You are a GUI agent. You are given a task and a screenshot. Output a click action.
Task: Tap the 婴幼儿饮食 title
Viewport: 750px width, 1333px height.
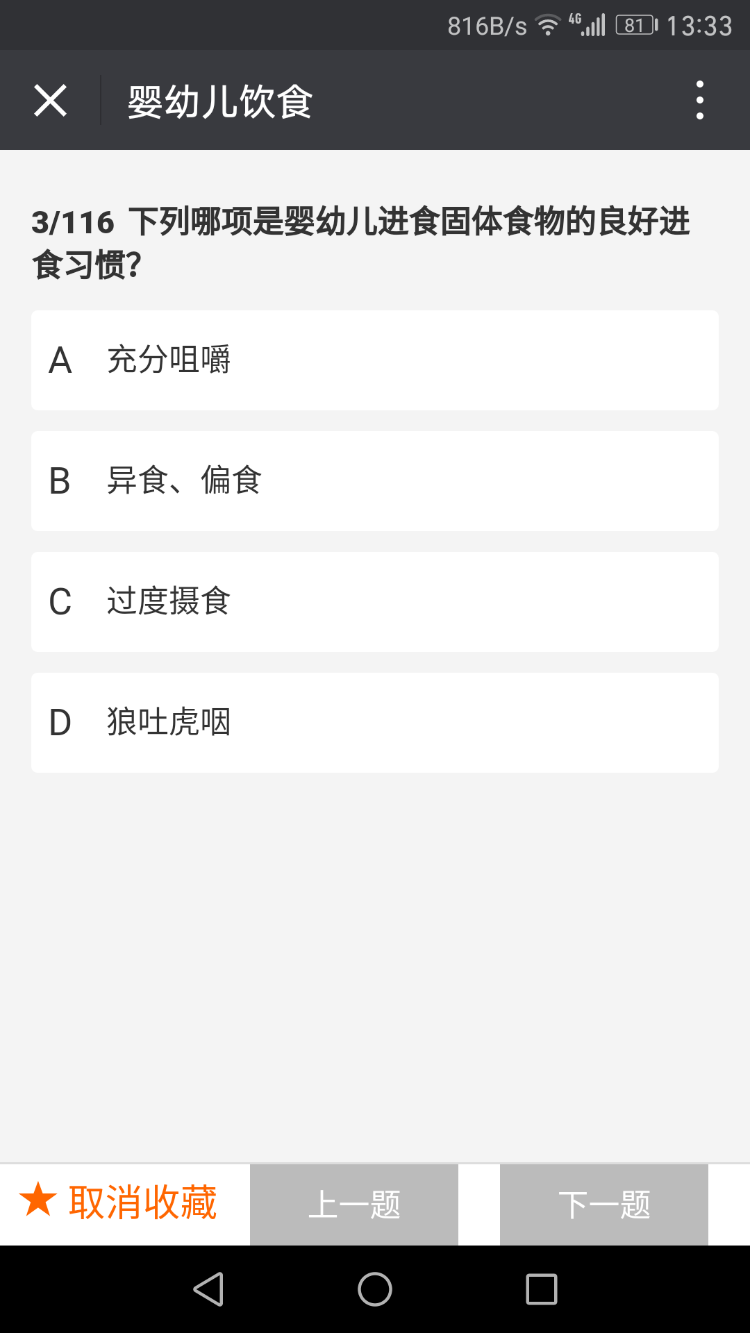point(219,100)
